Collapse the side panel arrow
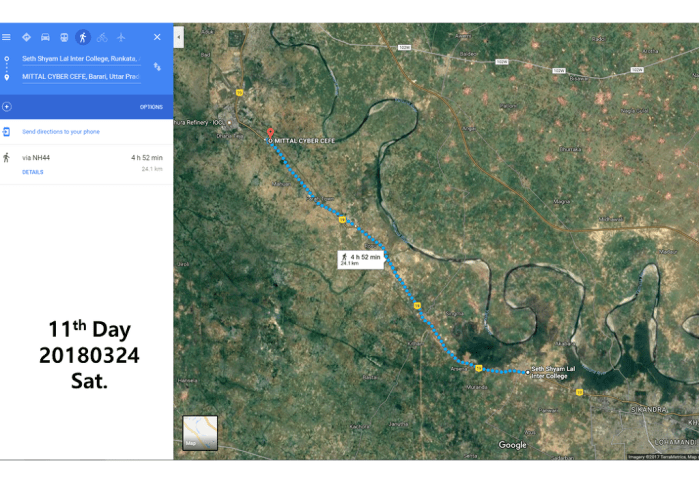Screen dimensions: 699x483 (178, 37)
